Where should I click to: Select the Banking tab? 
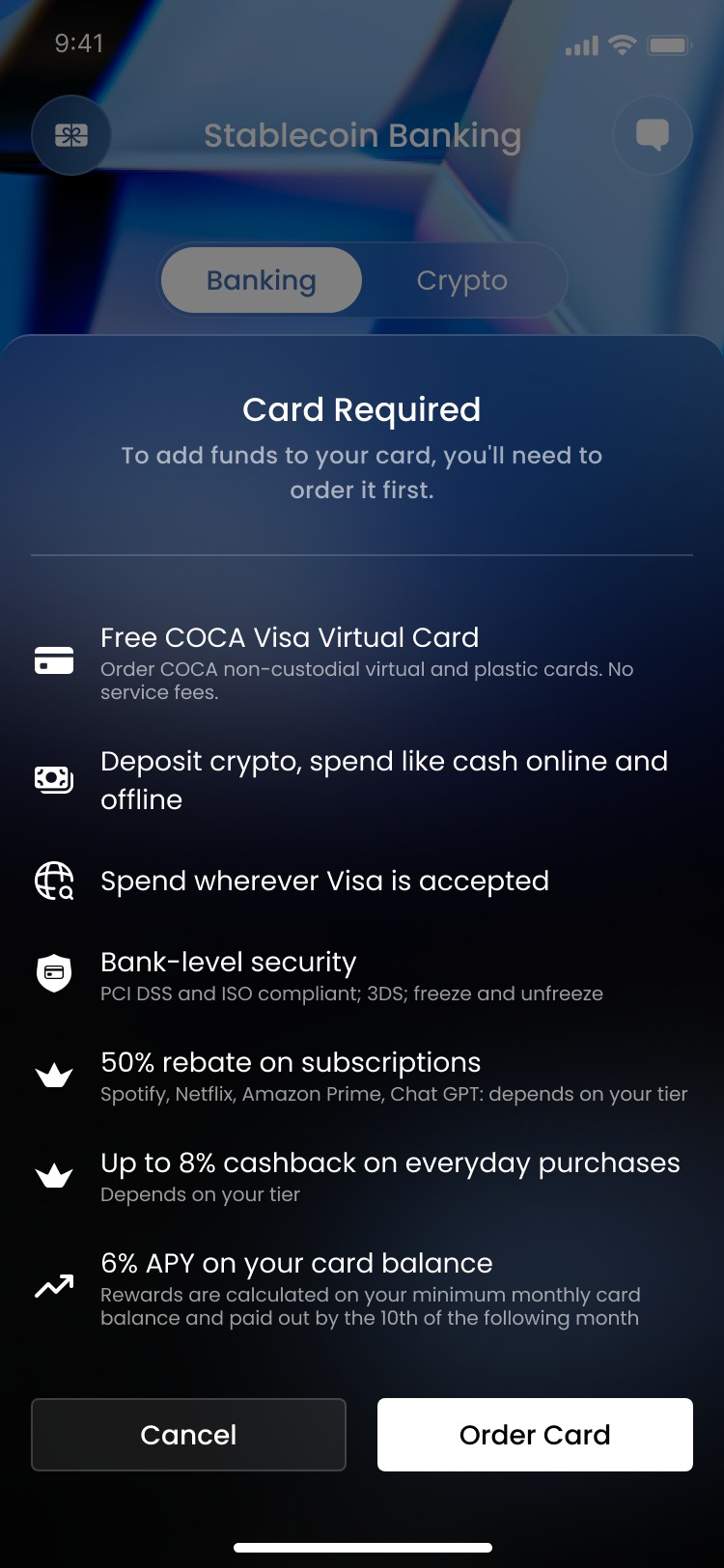[262, 280]
